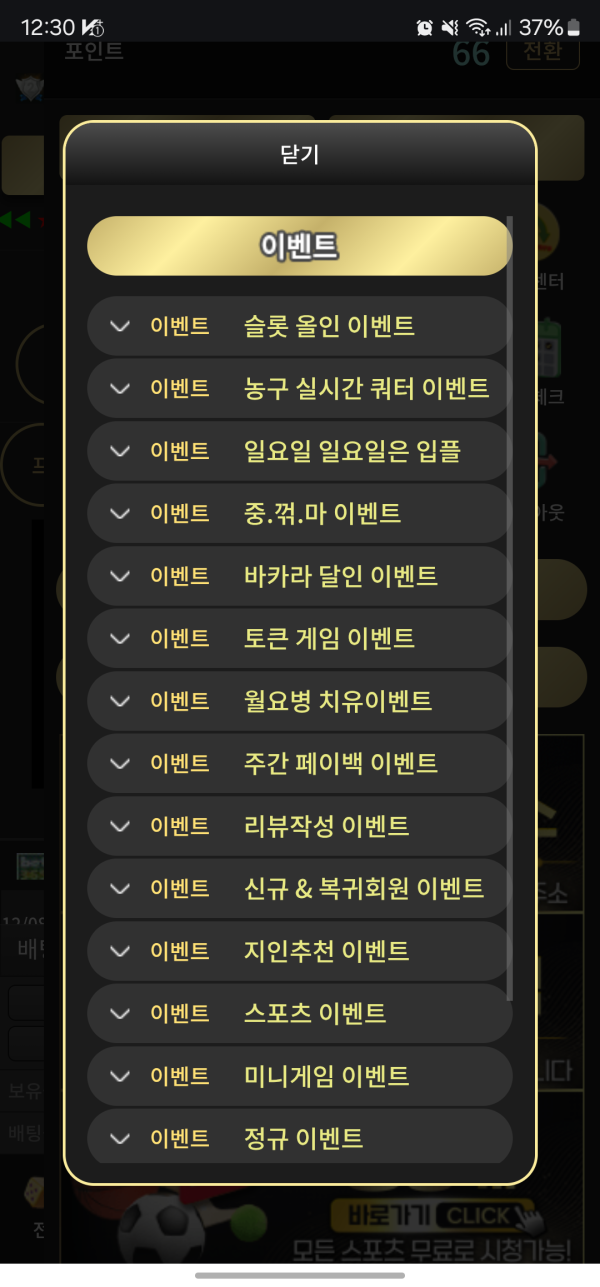Expand the 정규 이벤트 row
This screenshot has height=1287, width=600.
click(299, 1138)
